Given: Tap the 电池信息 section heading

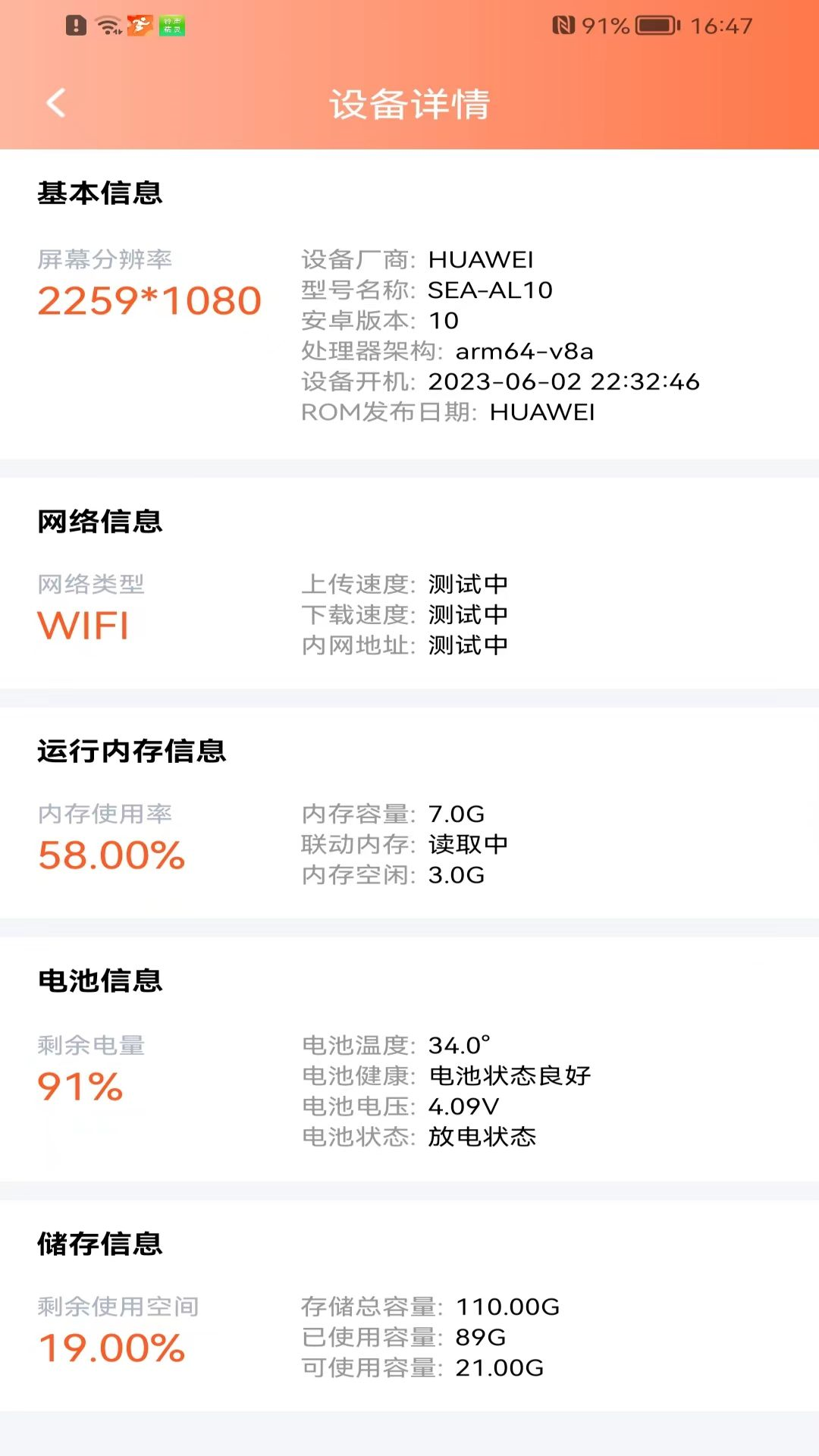Looking at the screenshot, I should [99, 980].
